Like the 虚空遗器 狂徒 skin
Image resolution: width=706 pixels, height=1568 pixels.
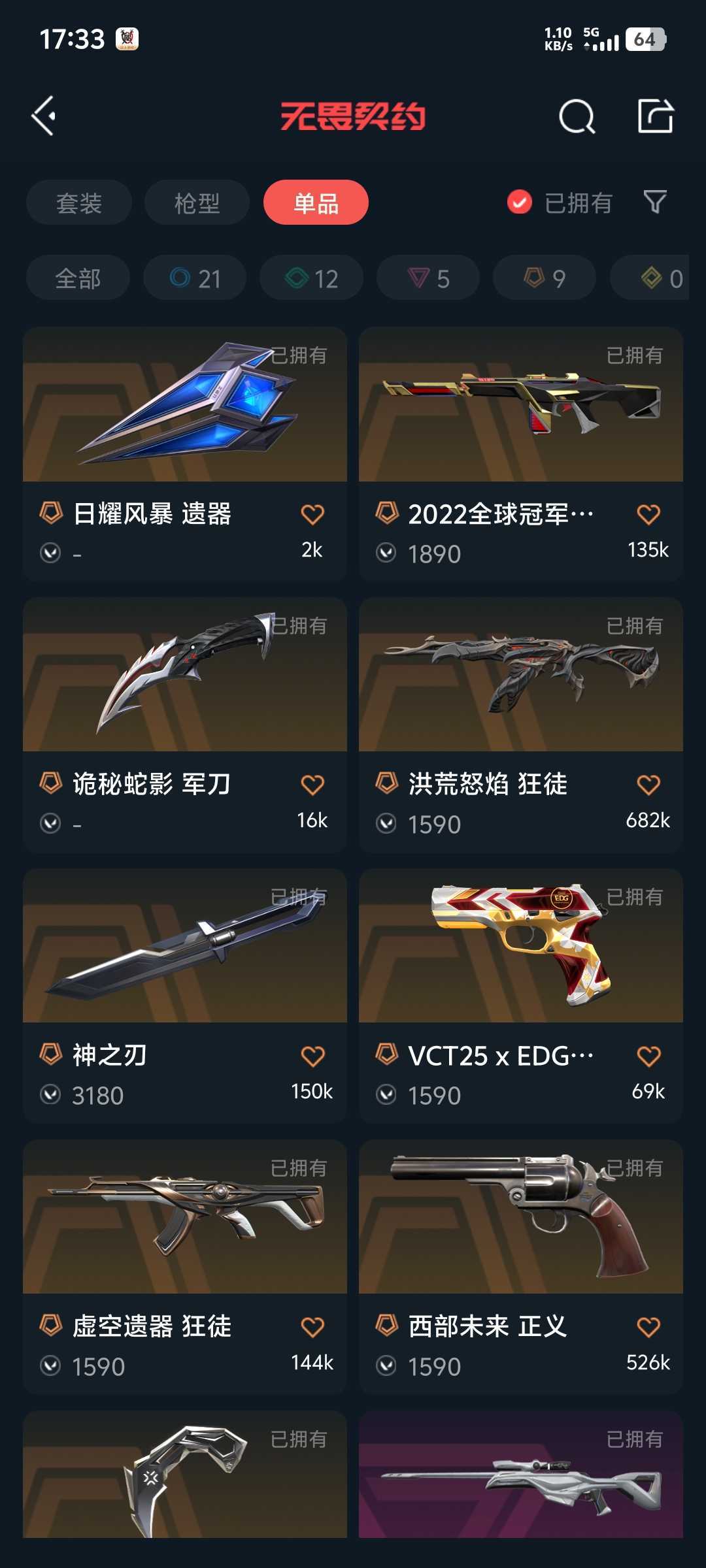click(312, 1327)
